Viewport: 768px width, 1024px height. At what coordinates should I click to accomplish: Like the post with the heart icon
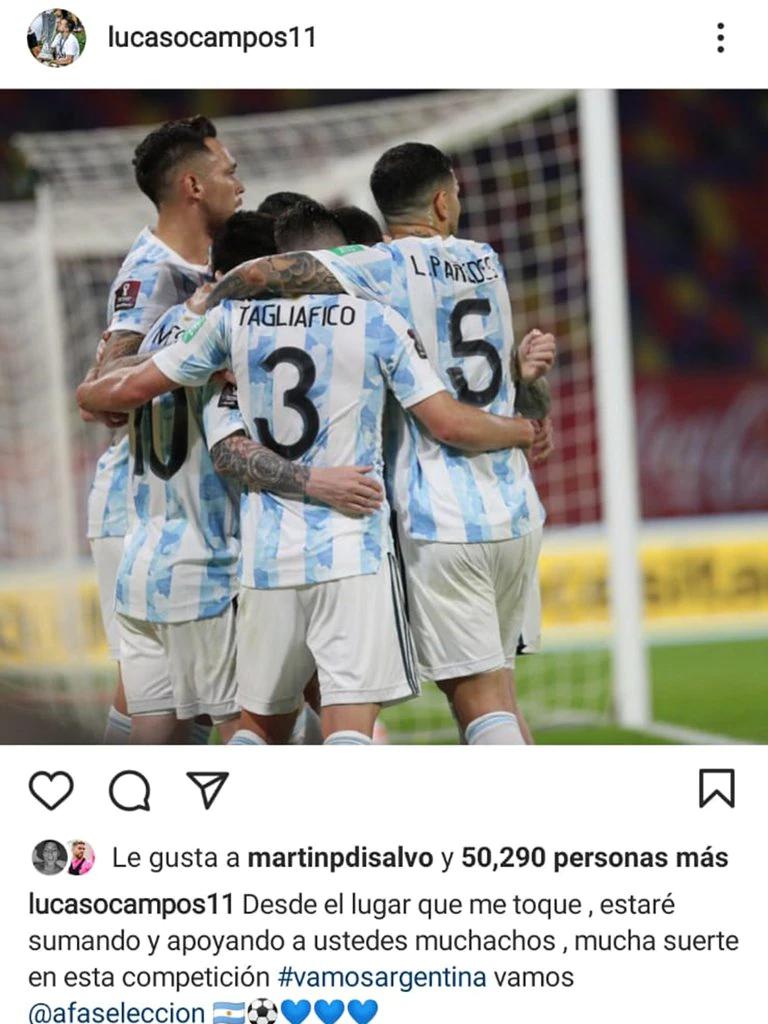click(51, 790)
